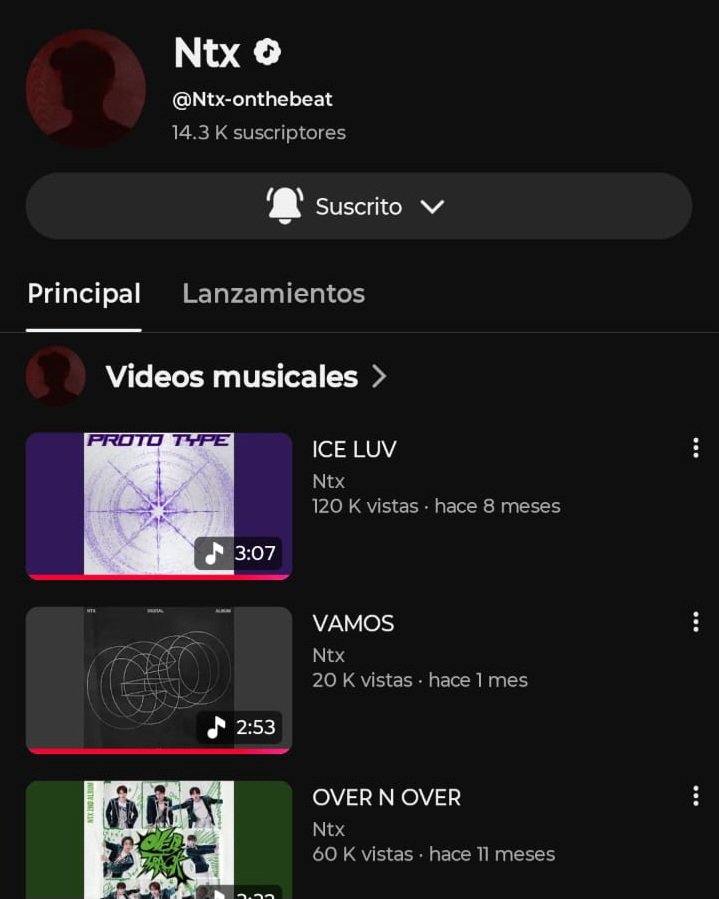Open the Suscrito subscription dropdown
The height and width of the screenshot is (899, 719).
359,206
